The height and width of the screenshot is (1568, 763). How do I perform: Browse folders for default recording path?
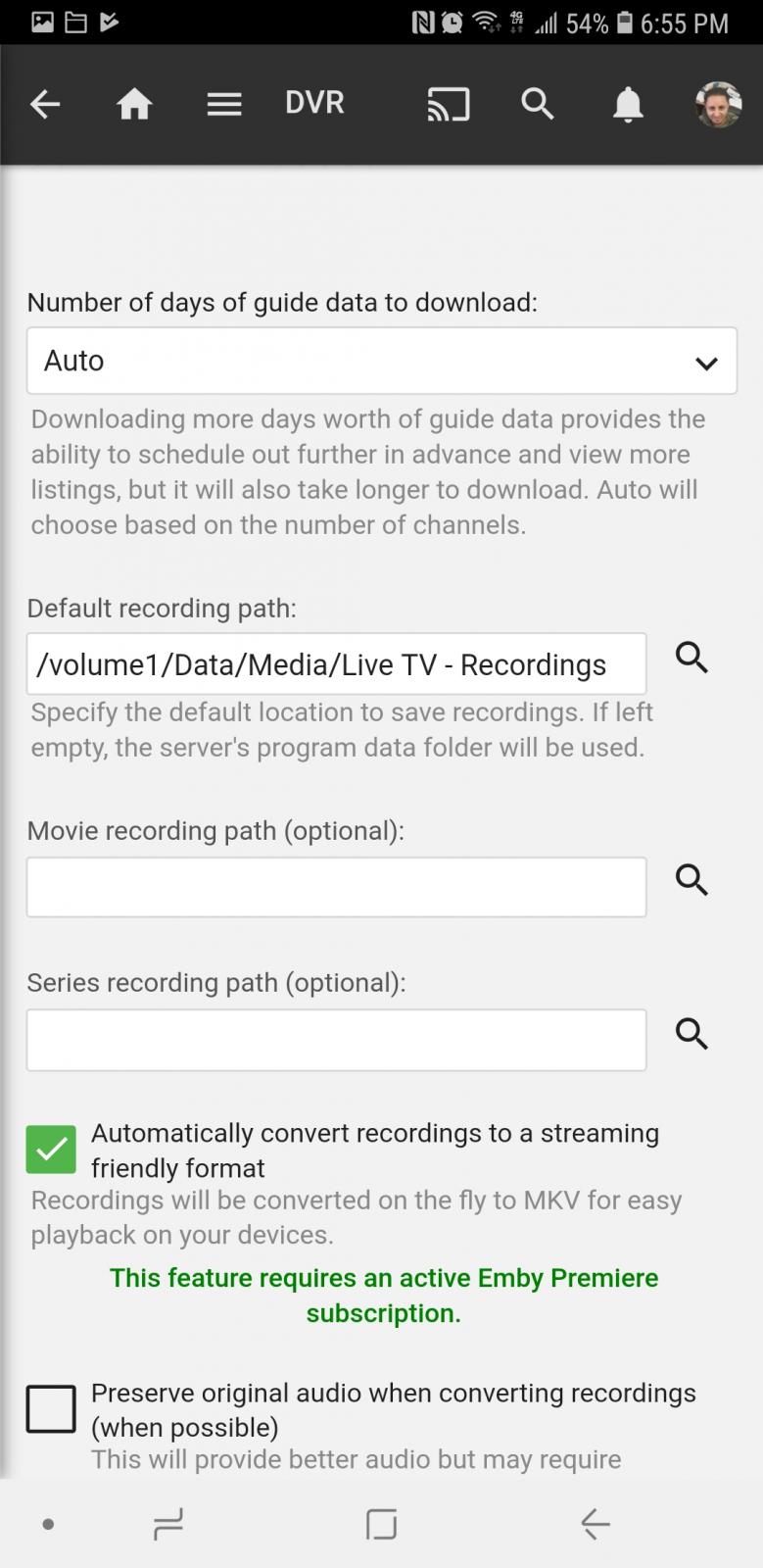point(691,658)
